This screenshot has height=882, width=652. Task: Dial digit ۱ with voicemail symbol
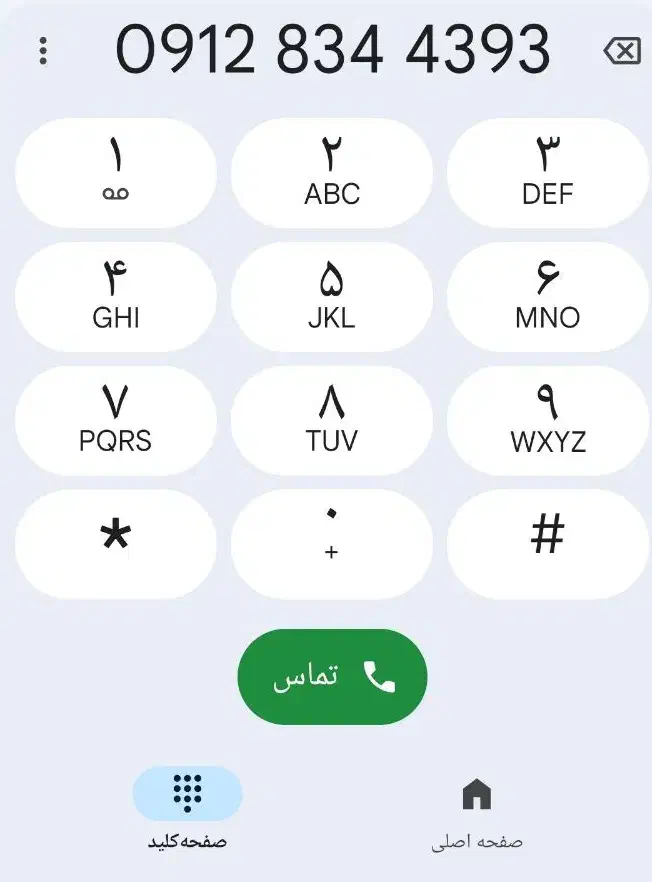pyautogui.click(x=116, y=173)
